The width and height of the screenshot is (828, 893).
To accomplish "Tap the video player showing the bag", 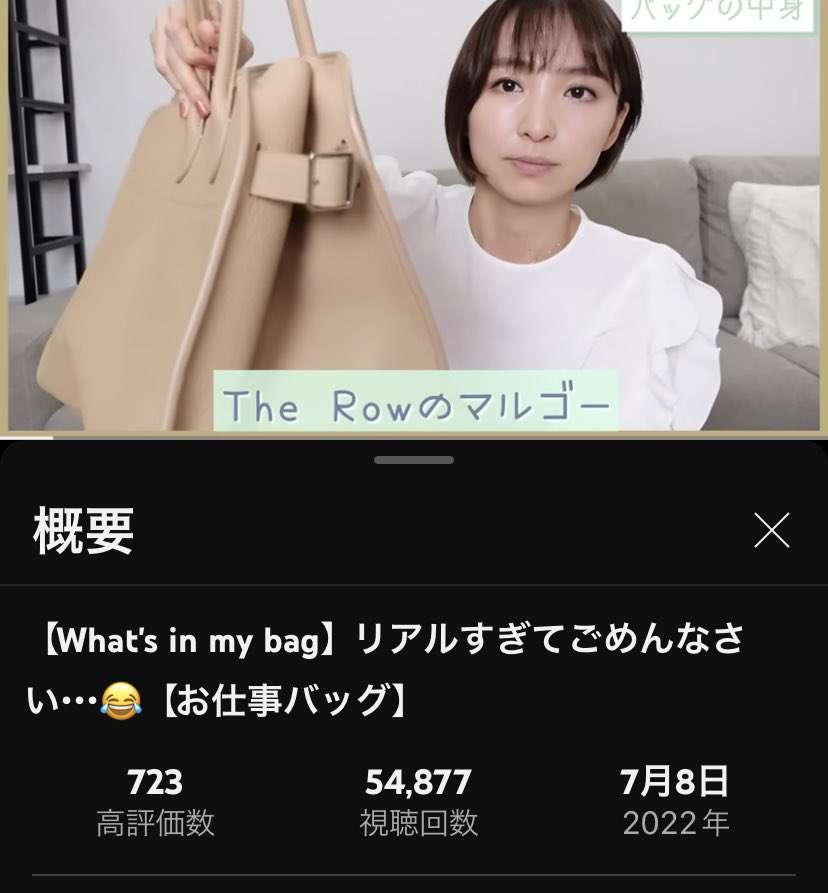I will click(414, 215).
